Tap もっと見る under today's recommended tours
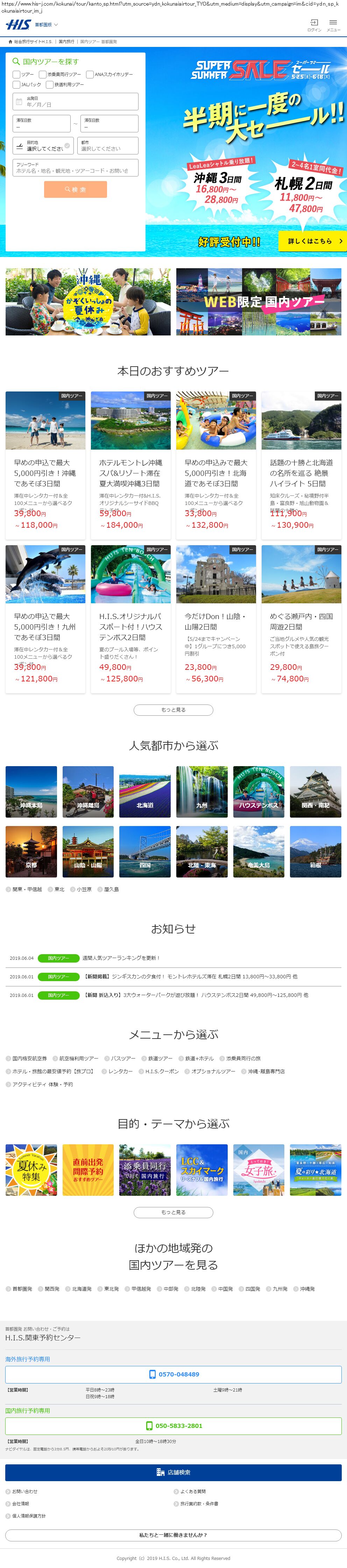 [x=173, y=710]
